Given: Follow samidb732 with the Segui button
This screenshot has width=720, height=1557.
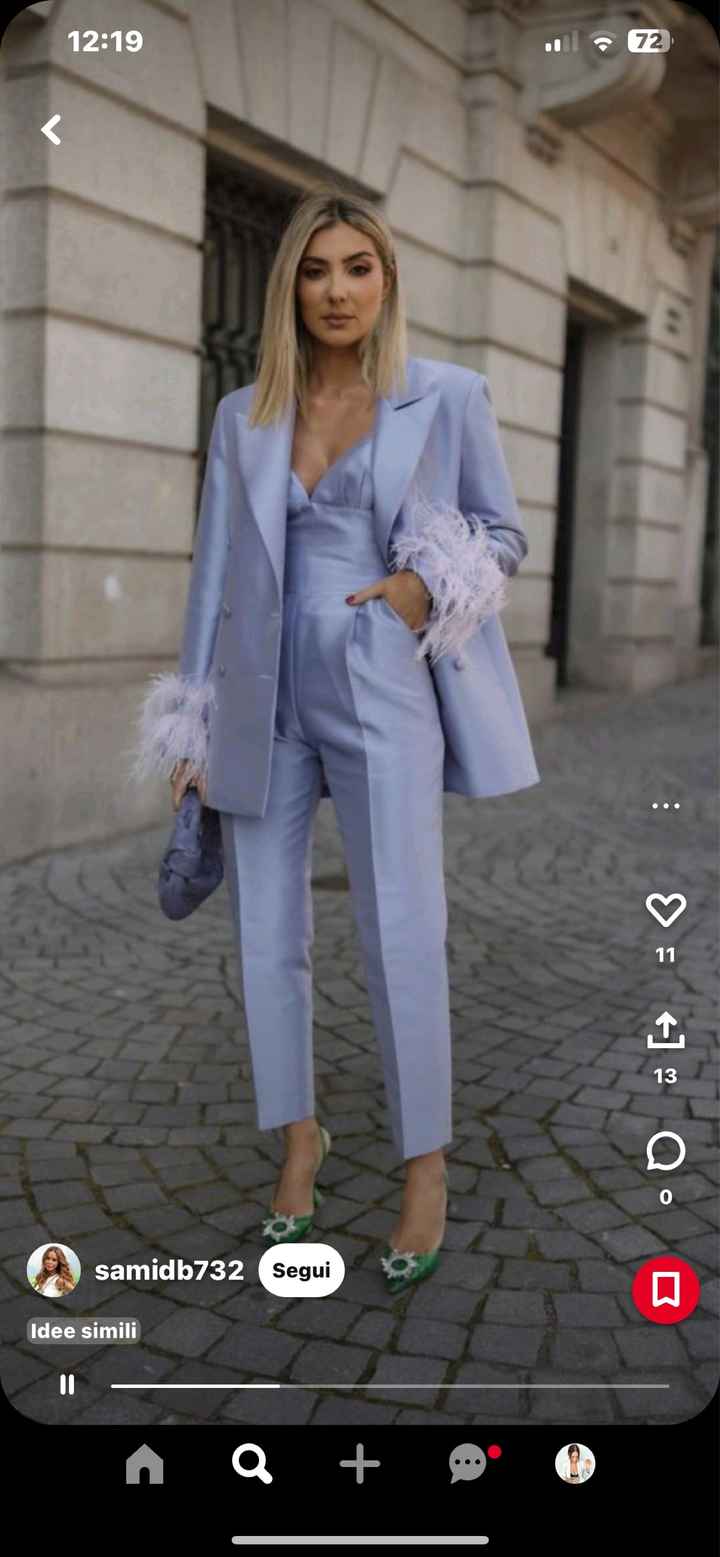Looking at the screenshot, I should pos(301,1270).
